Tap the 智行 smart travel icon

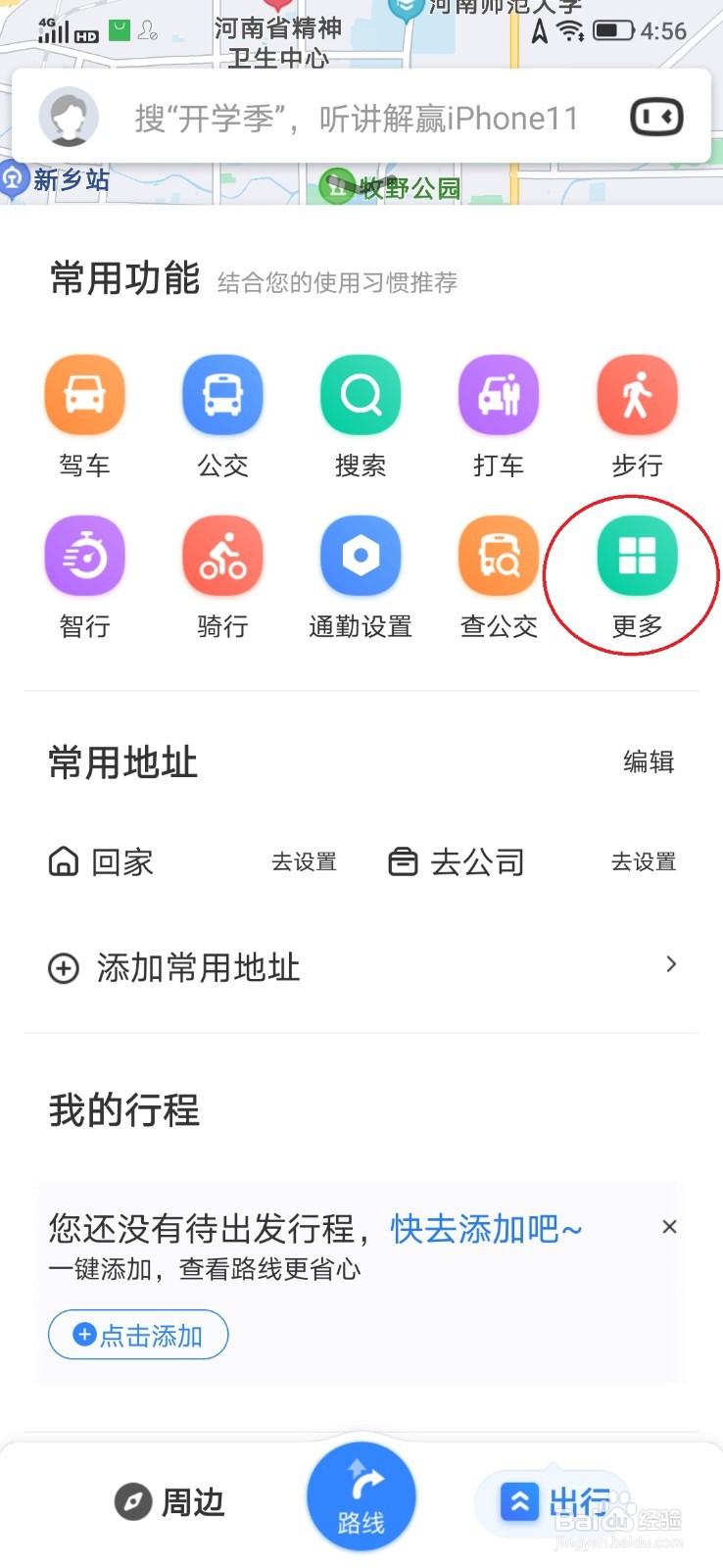coord(84,555)
